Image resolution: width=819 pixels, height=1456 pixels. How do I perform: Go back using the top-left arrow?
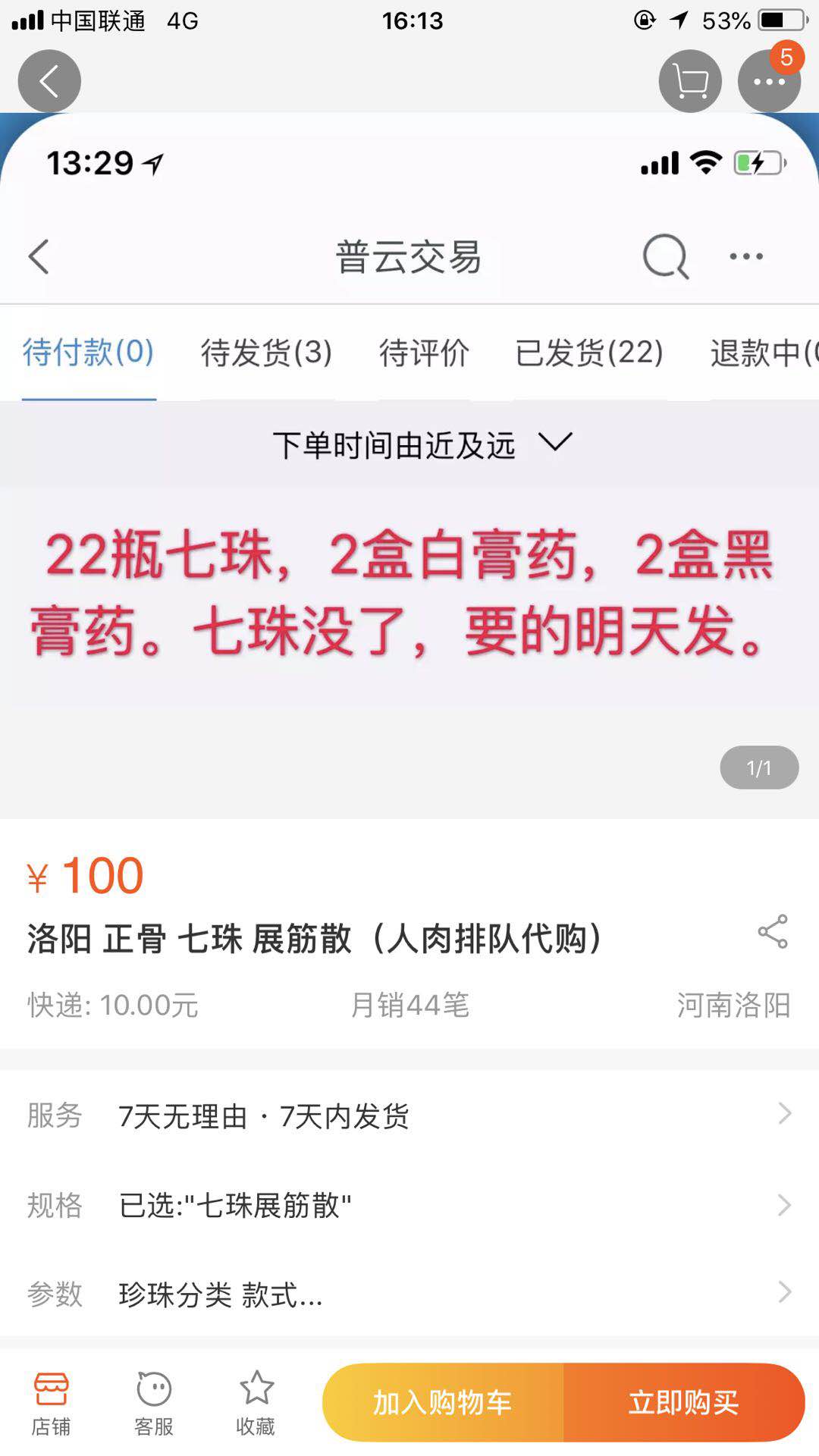(x=49, y=81)
